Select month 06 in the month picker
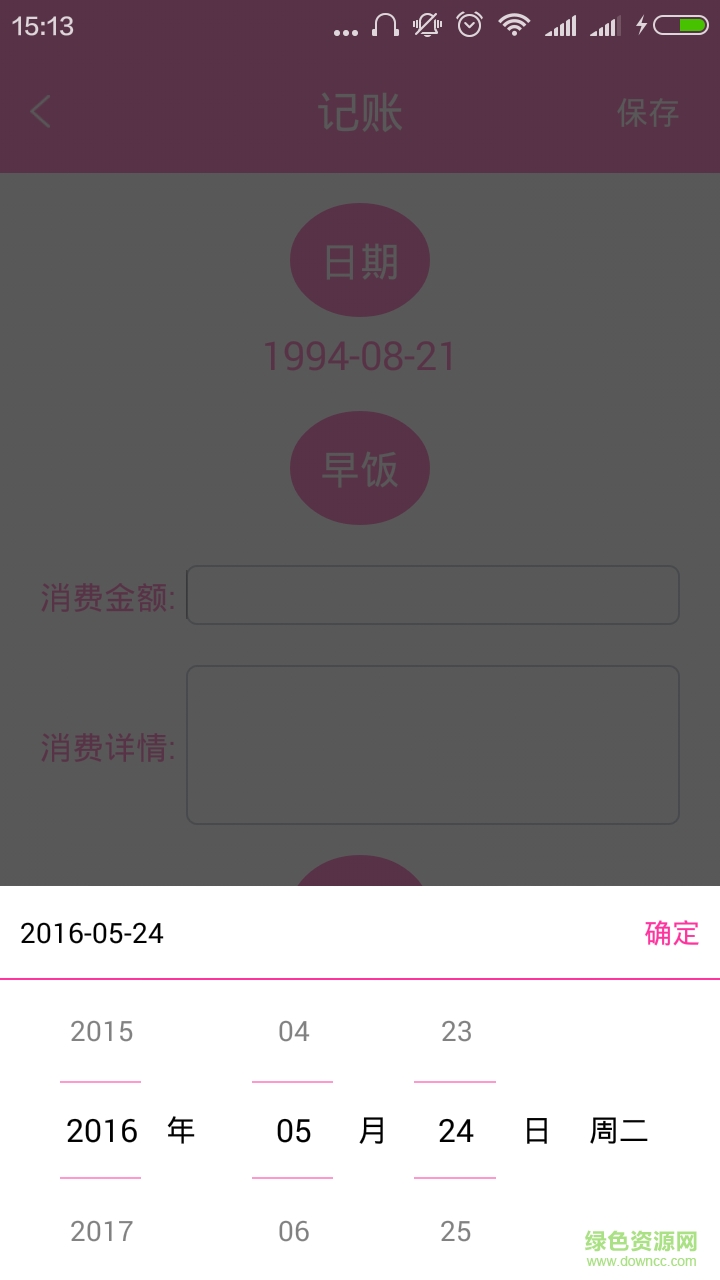This screenshot has height=1280, width=720. pos(292,1231)
